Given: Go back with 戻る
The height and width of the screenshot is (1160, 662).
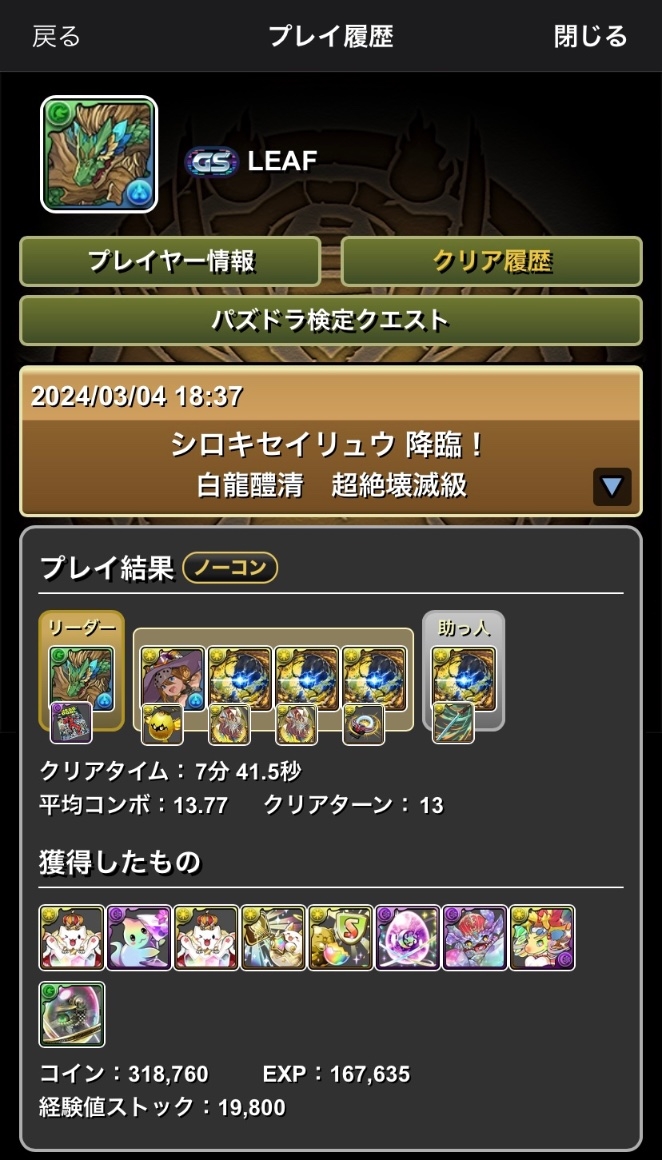Looking at the screenshot, I should click(x=56, y=37).
